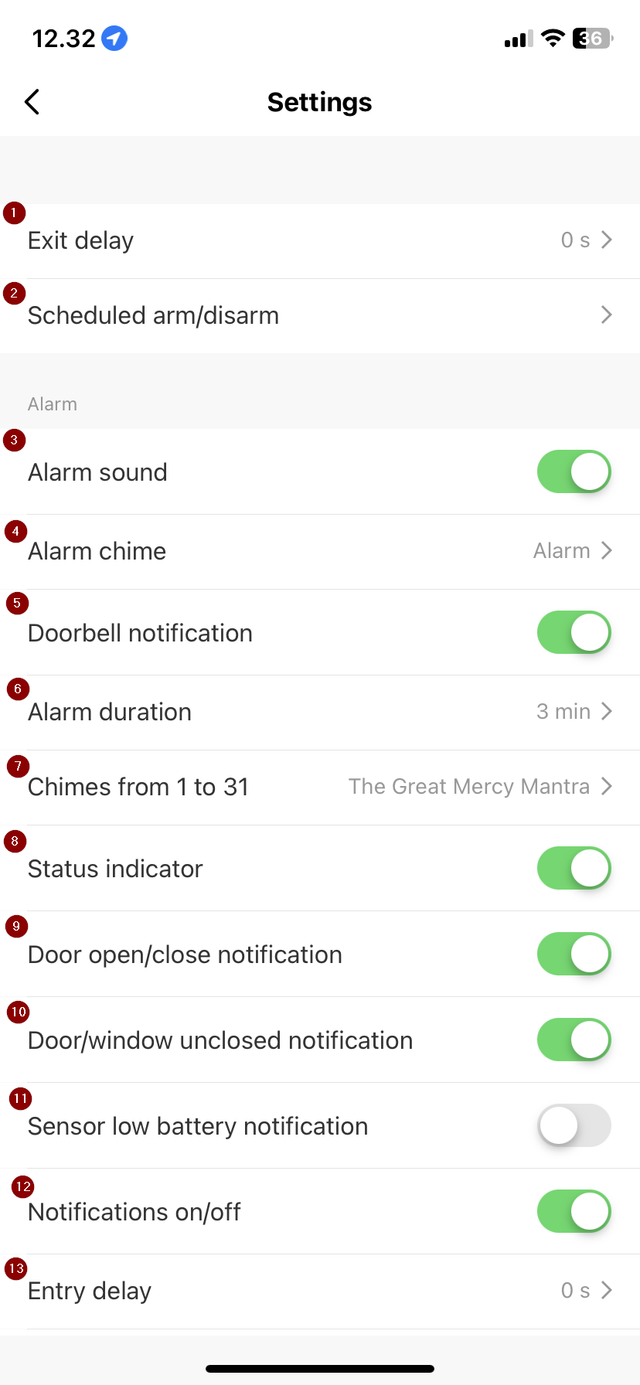Switch off Notifications on/off
The height and width of the screenshot is (1385, 640).
[574, 1212]
